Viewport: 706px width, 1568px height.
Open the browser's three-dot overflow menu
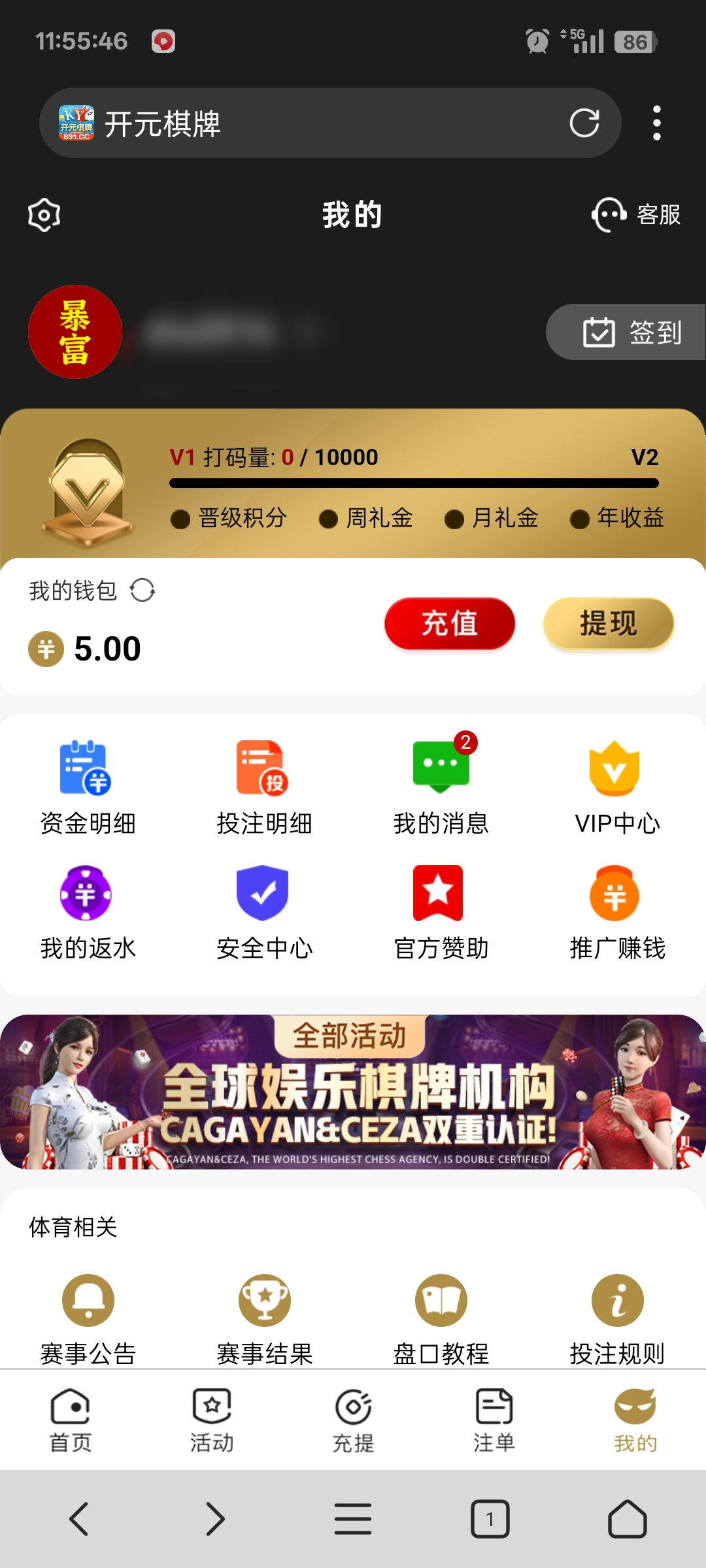click(x=657, y=123)
